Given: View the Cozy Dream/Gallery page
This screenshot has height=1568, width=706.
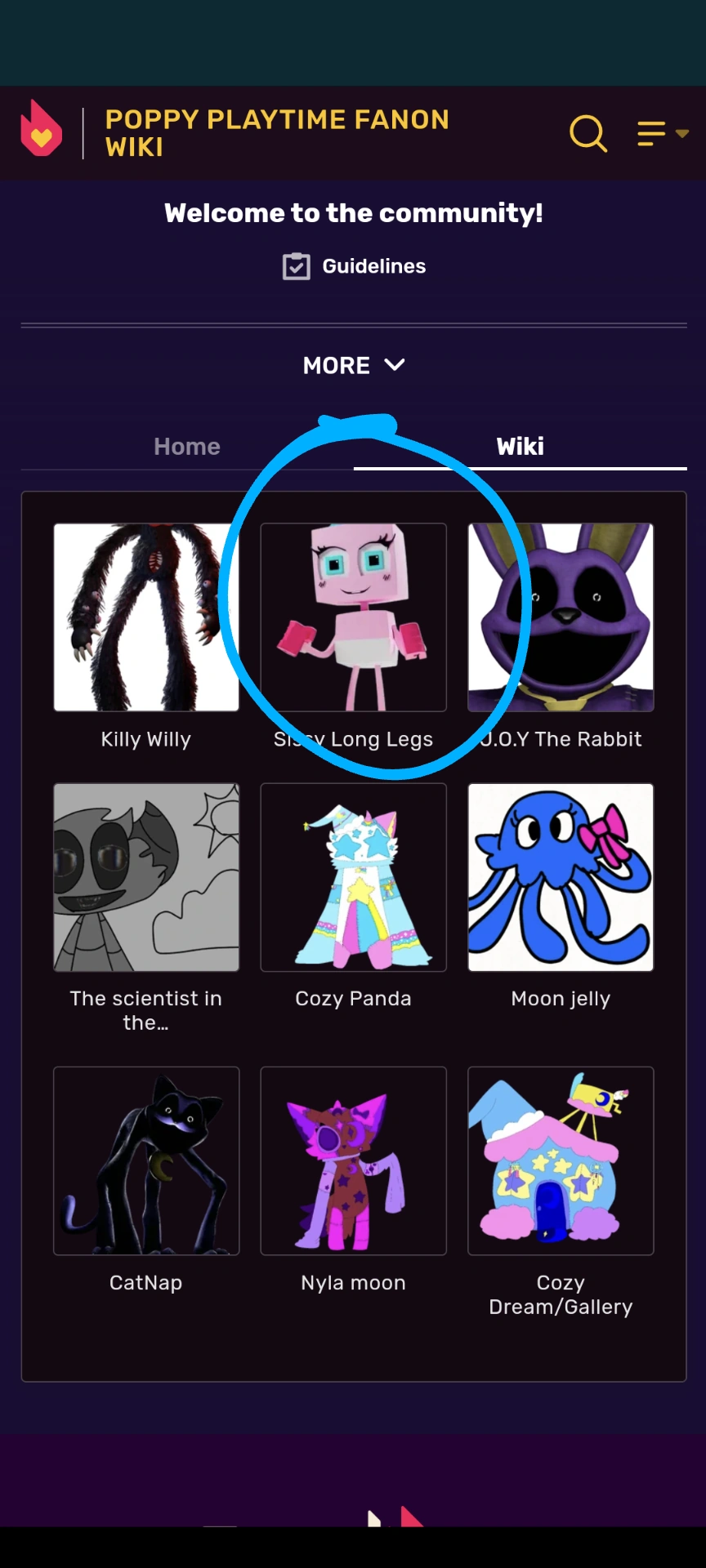Looking at the screenshot, I should tap(561, 1160).
